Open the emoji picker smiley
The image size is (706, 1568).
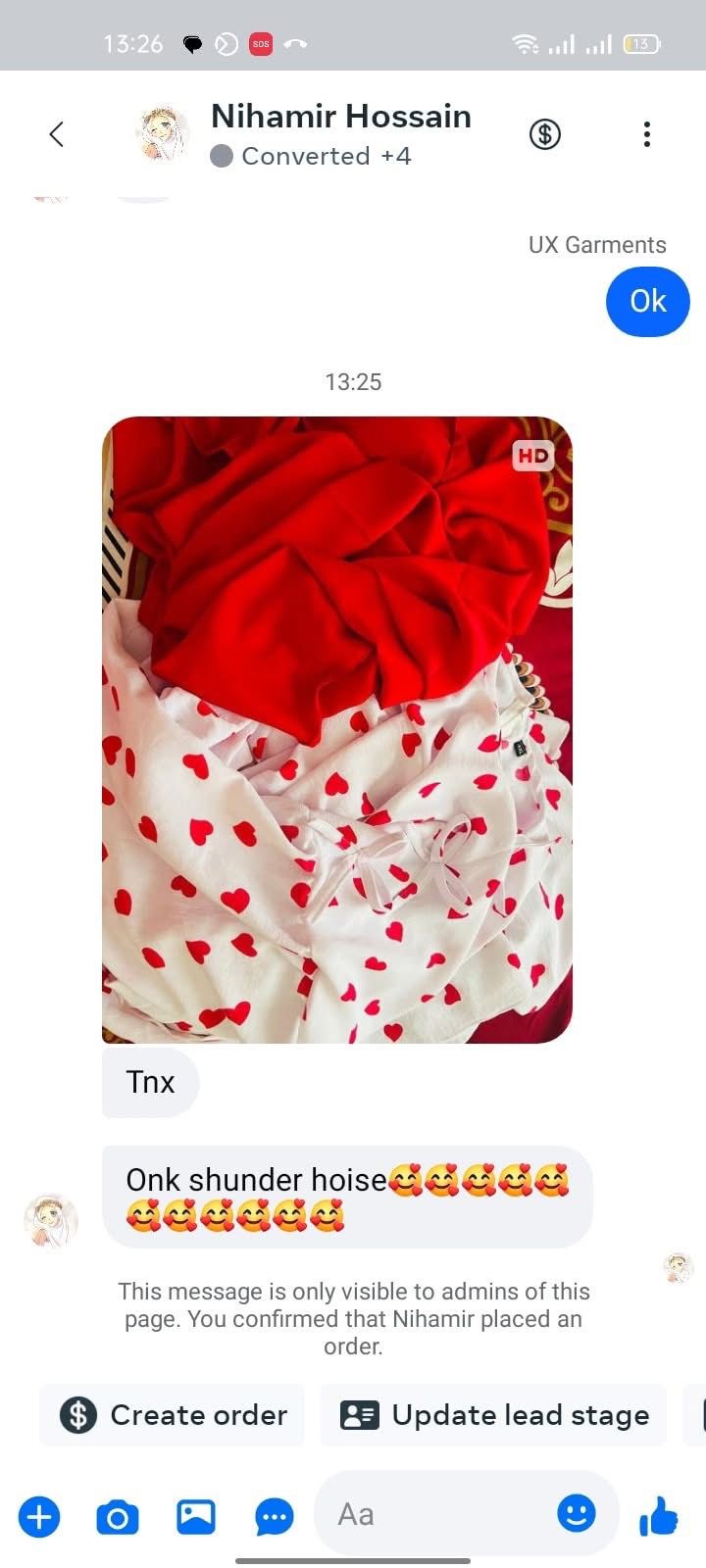[x=577, y=1514]
